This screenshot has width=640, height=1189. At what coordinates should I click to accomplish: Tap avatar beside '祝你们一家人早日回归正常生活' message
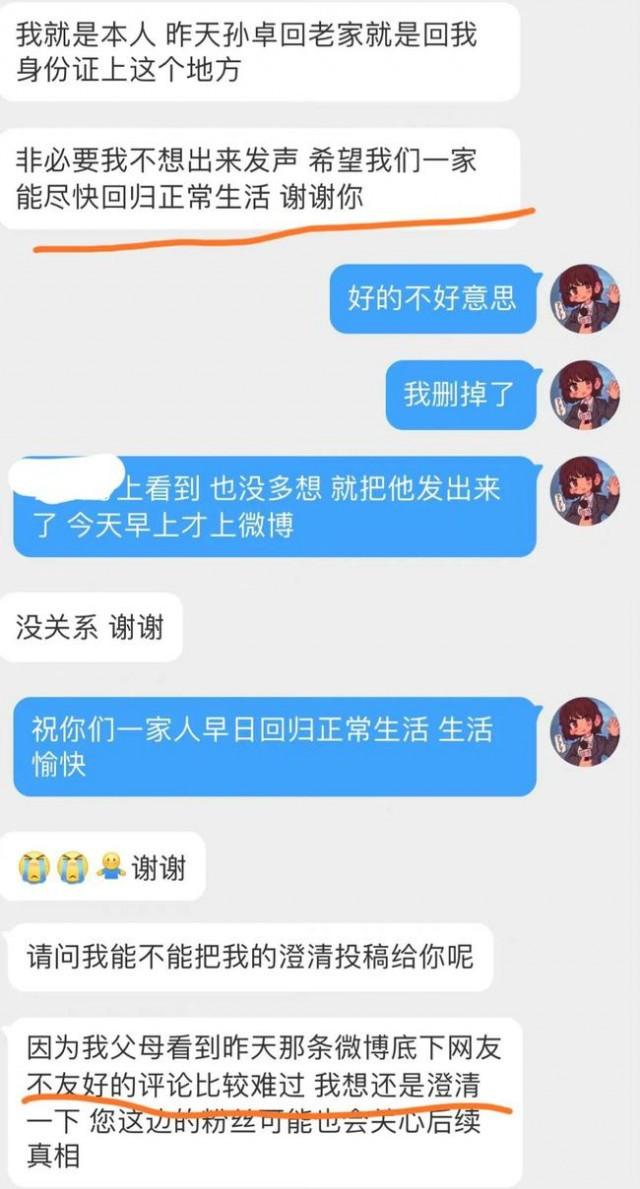[585, 732]
